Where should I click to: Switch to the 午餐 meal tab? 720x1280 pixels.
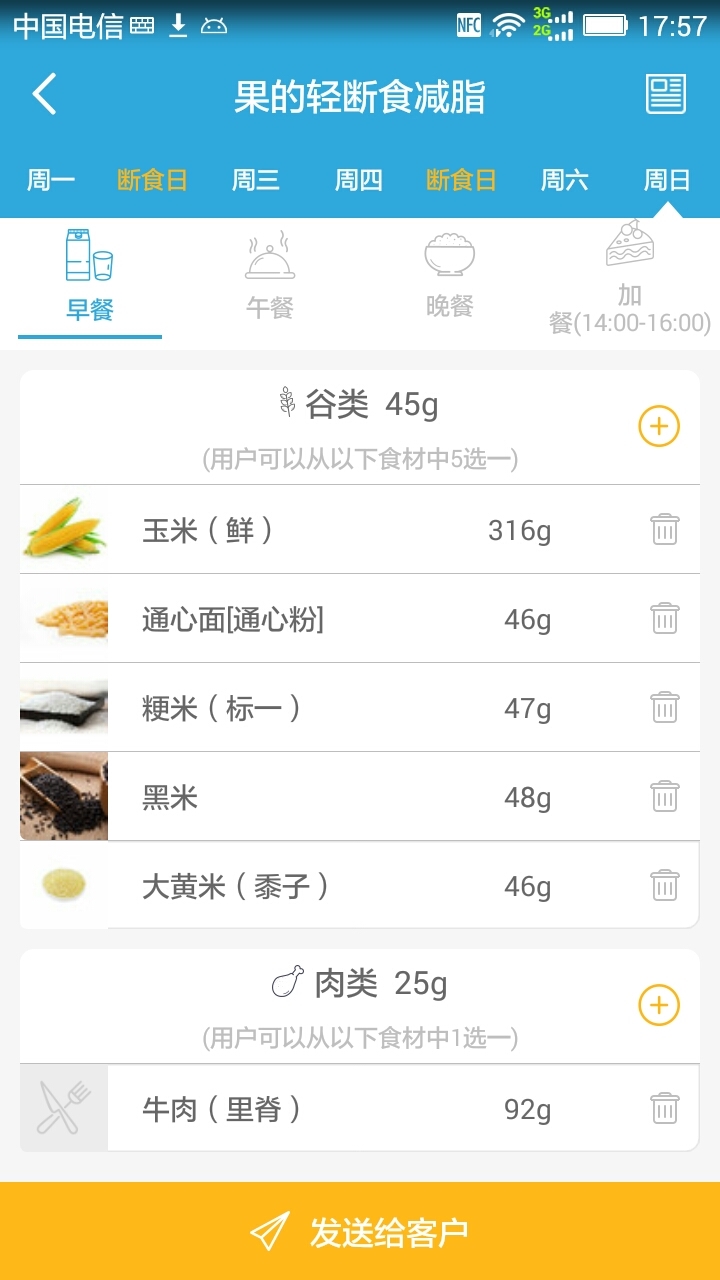pos(270,277)
